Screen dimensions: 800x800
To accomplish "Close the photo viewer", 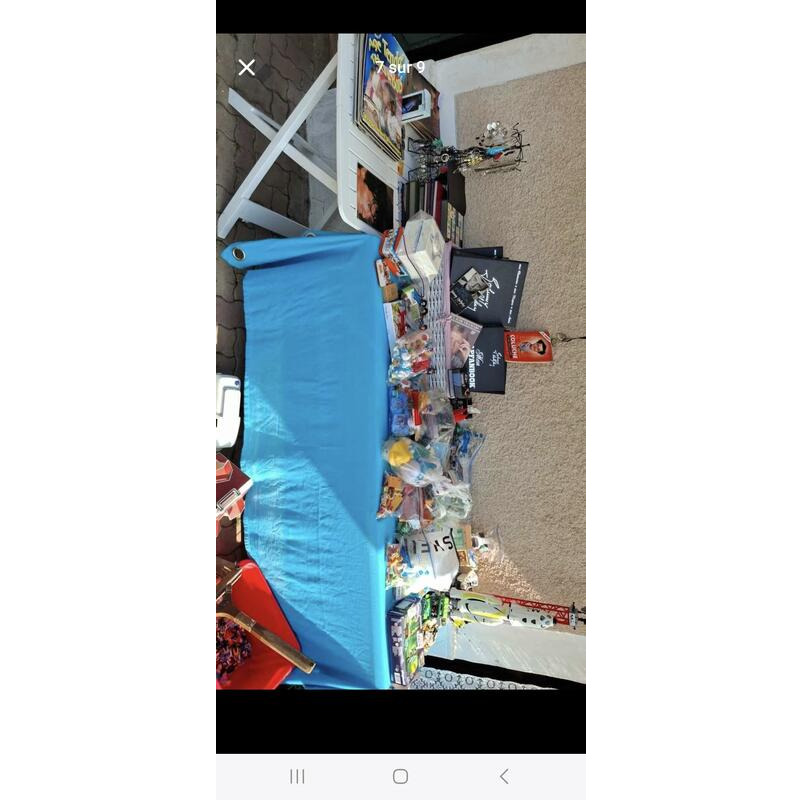I will click(x=247, y=67).
